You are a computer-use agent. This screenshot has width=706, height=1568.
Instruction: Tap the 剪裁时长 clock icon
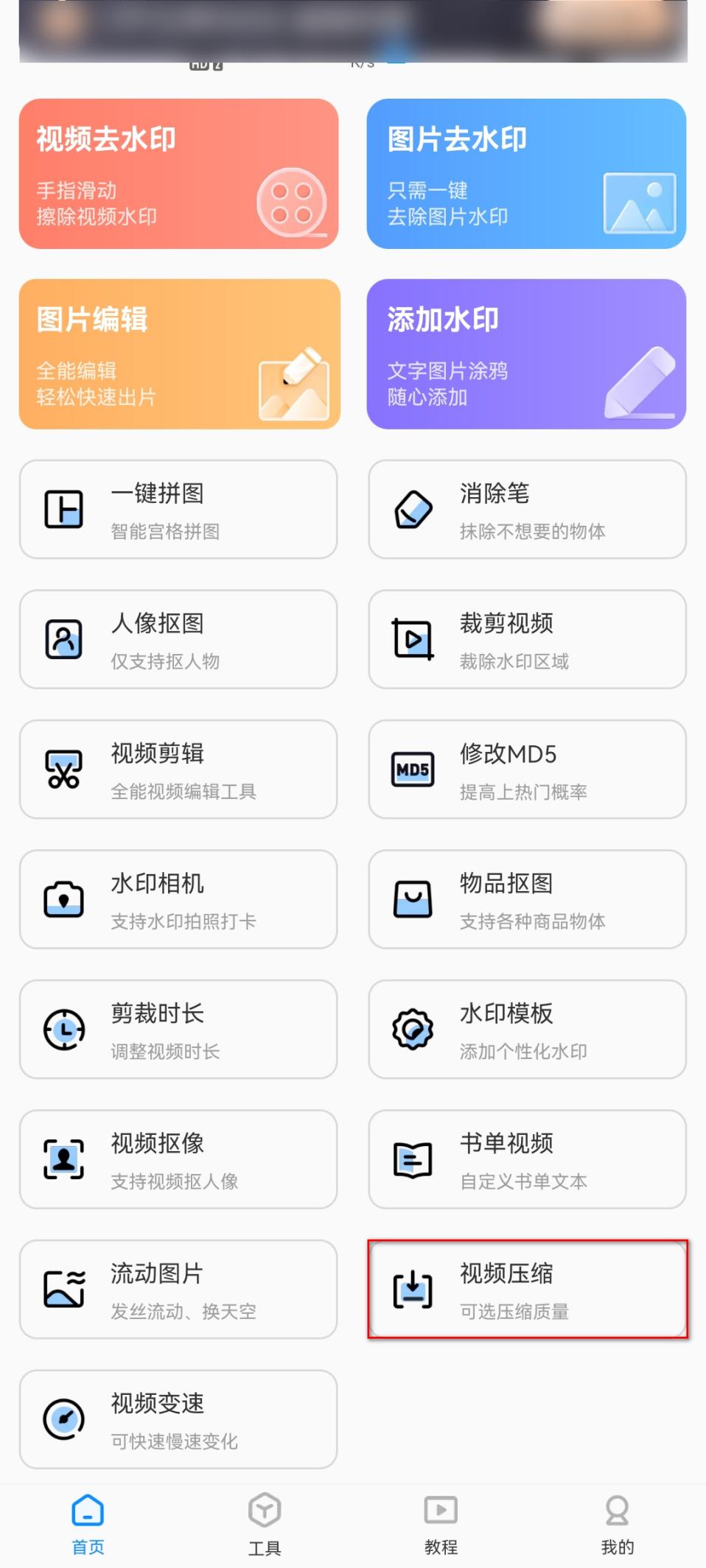pos(63,1030)
